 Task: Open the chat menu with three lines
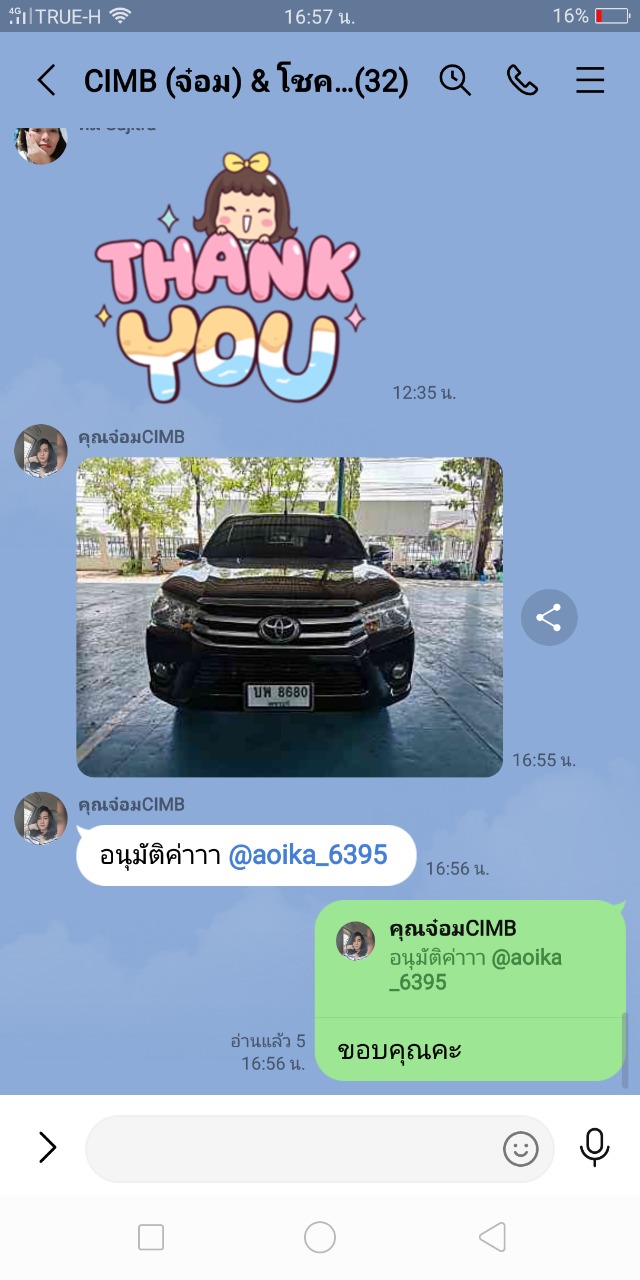590,80
